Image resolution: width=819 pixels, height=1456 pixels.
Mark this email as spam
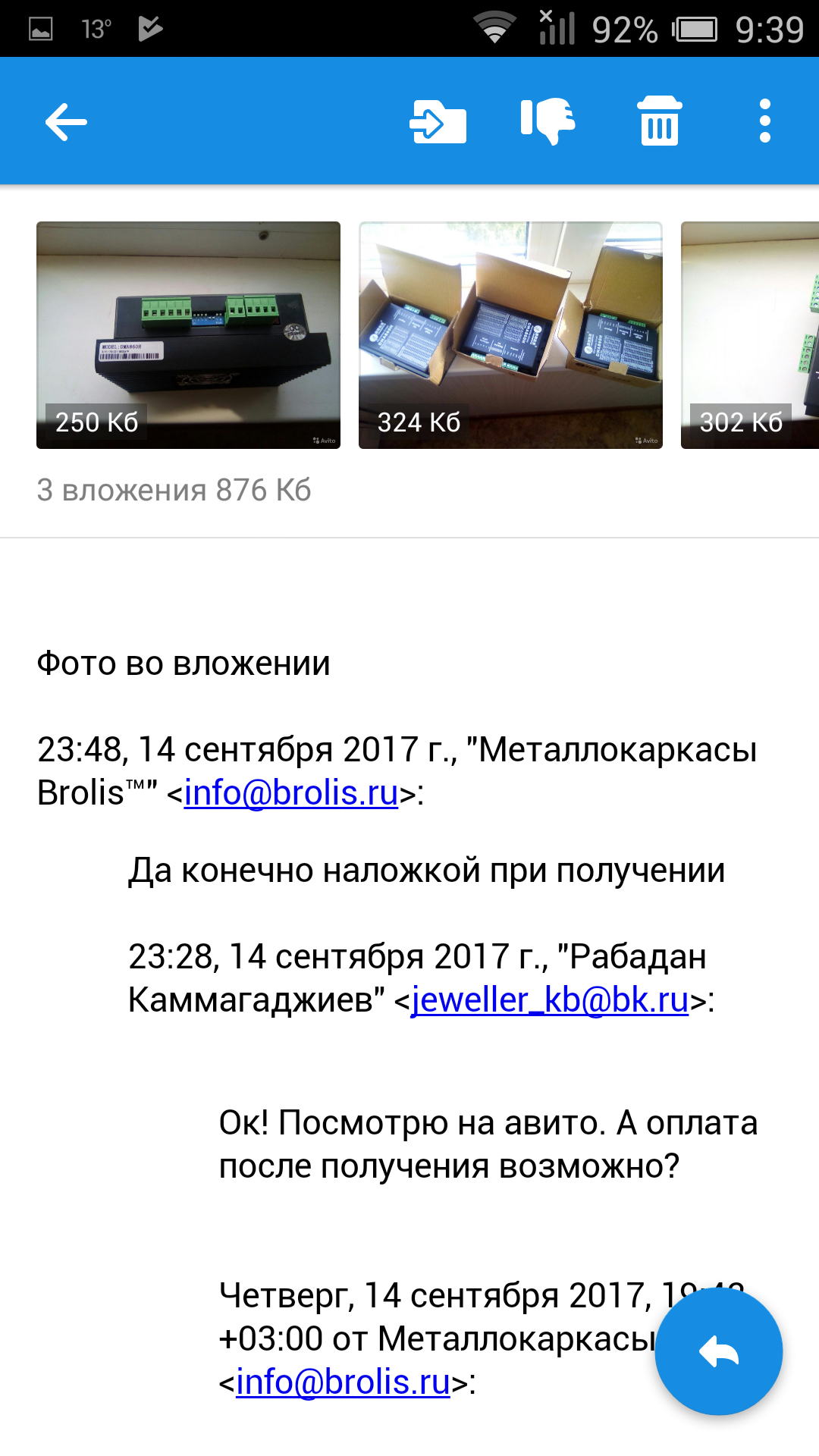(x=548, y=121)
